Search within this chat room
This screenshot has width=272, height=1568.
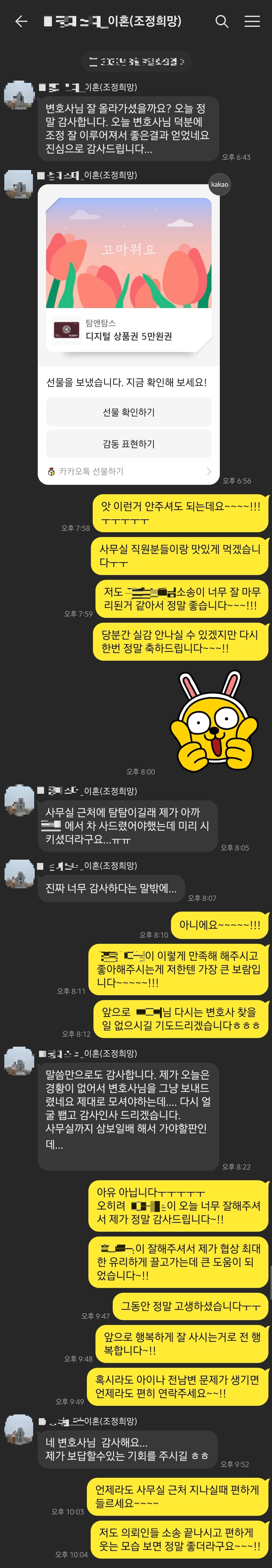point(222,22)
